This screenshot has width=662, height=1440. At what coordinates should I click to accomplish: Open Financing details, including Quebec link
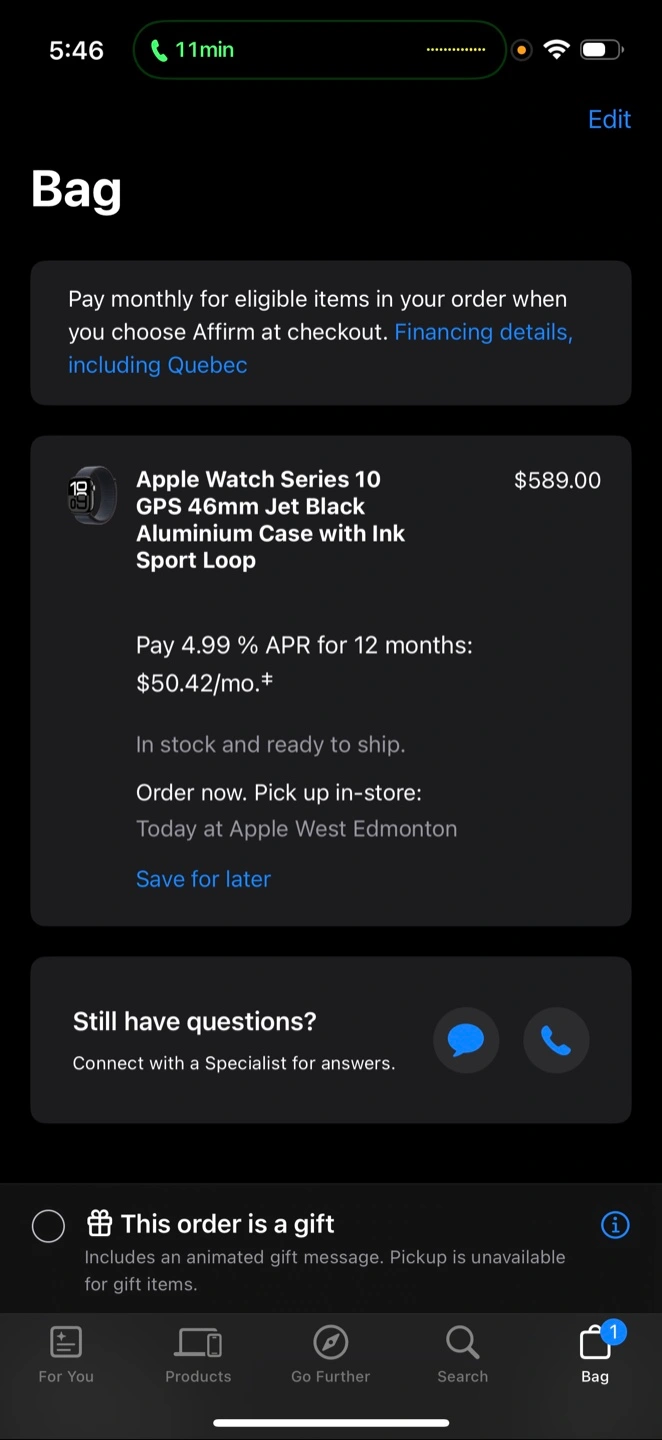pos(320,348)
